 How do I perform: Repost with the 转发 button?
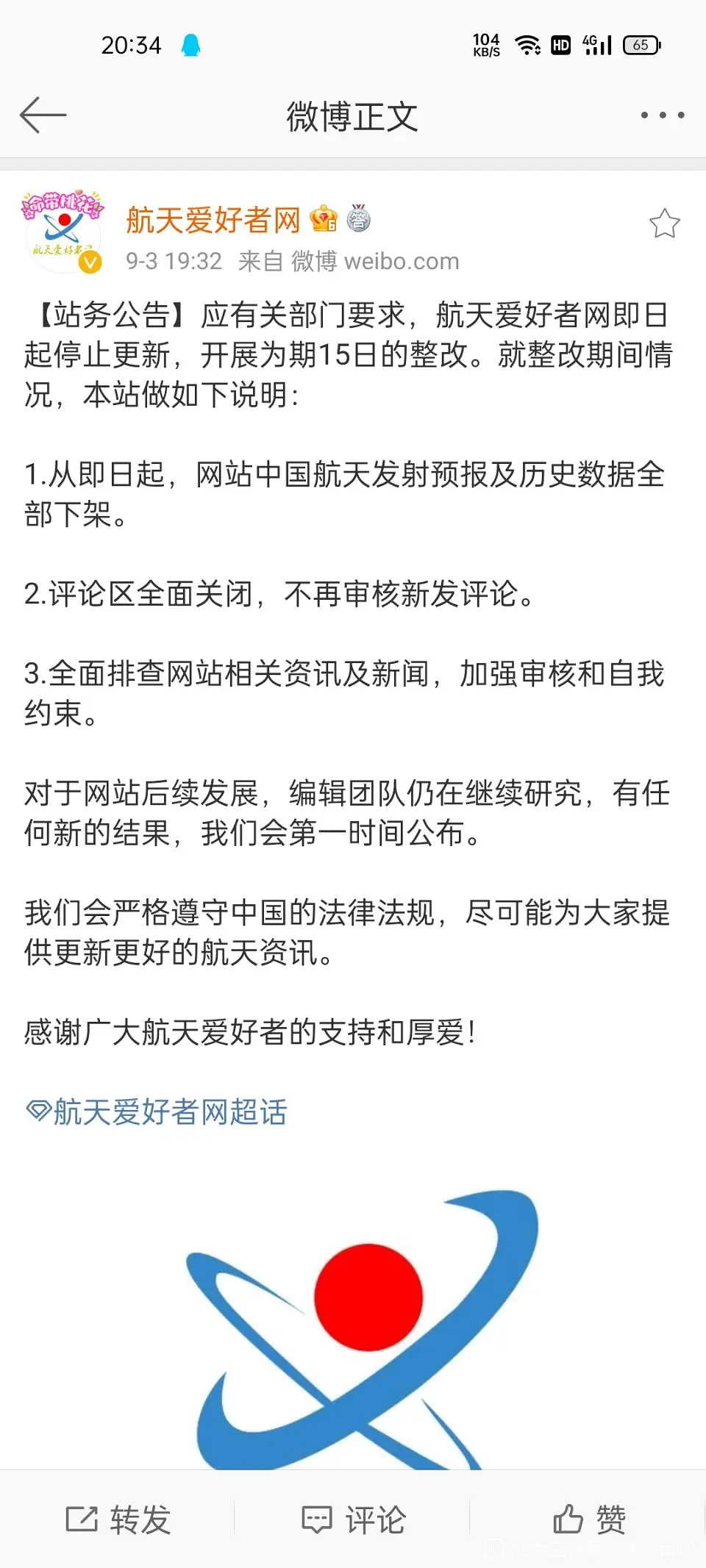(118, 1519)
